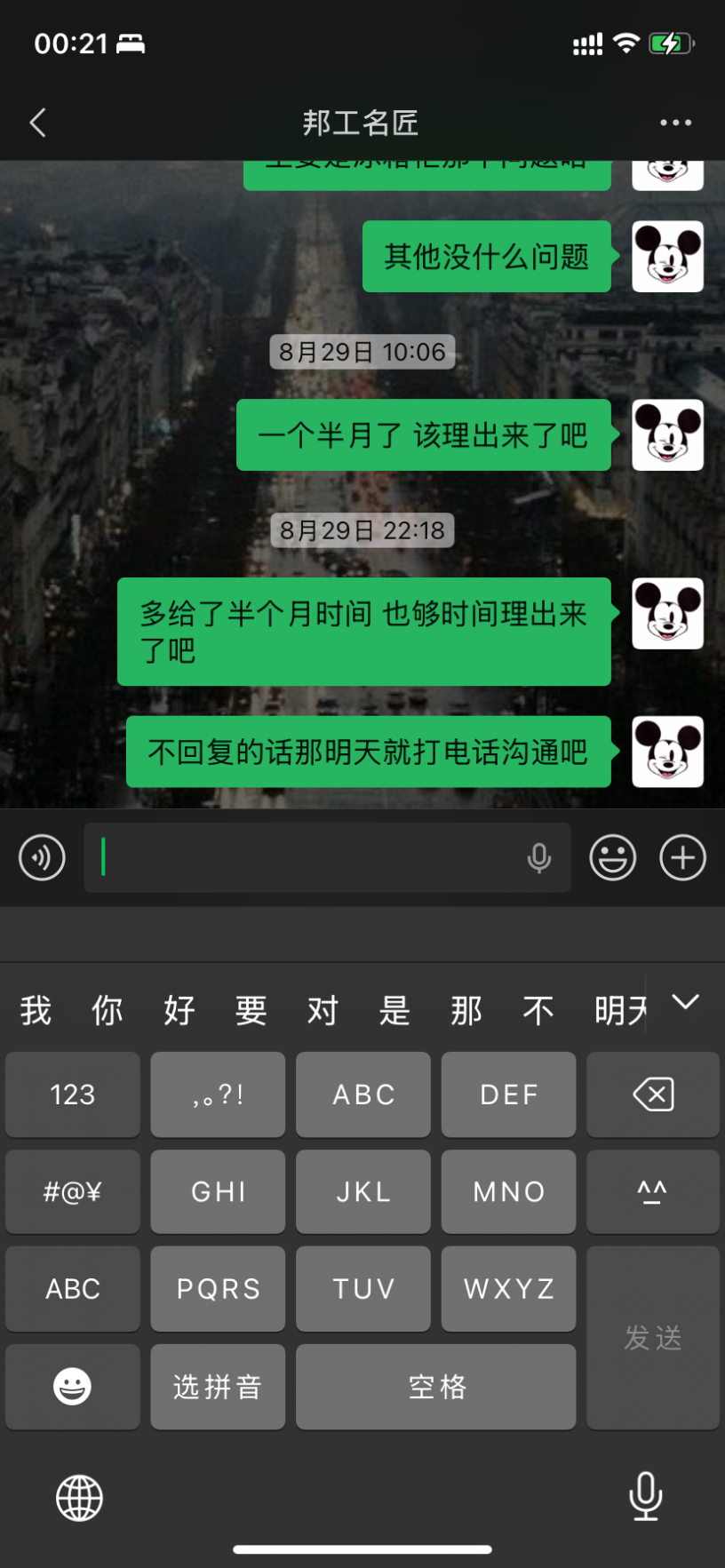This screenshot has height=1568, width=725.
Task: Tap the 发送 send key
Action: pos(653,1337)
